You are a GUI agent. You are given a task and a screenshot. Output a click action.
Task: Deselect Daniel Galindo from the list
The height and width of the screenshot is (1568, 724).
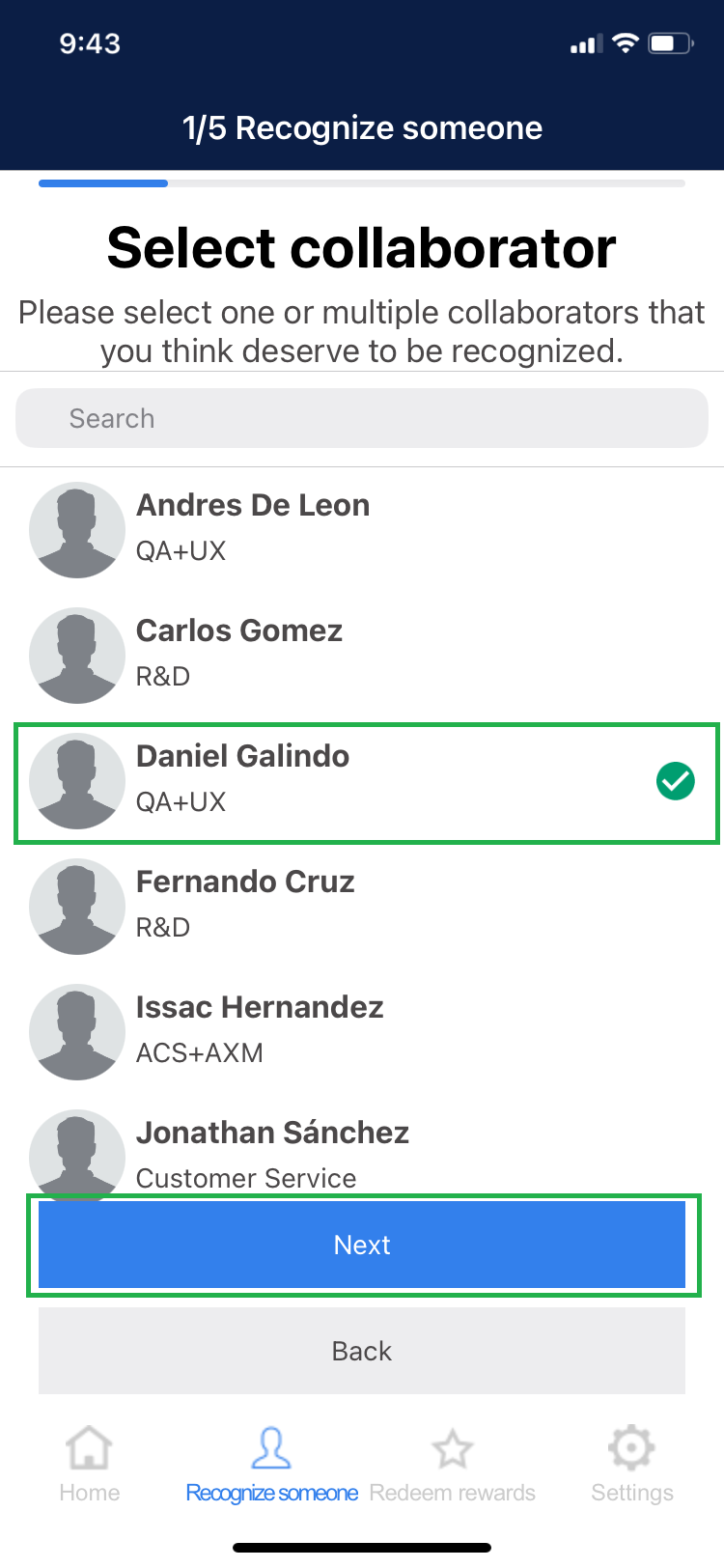point(362,781)
